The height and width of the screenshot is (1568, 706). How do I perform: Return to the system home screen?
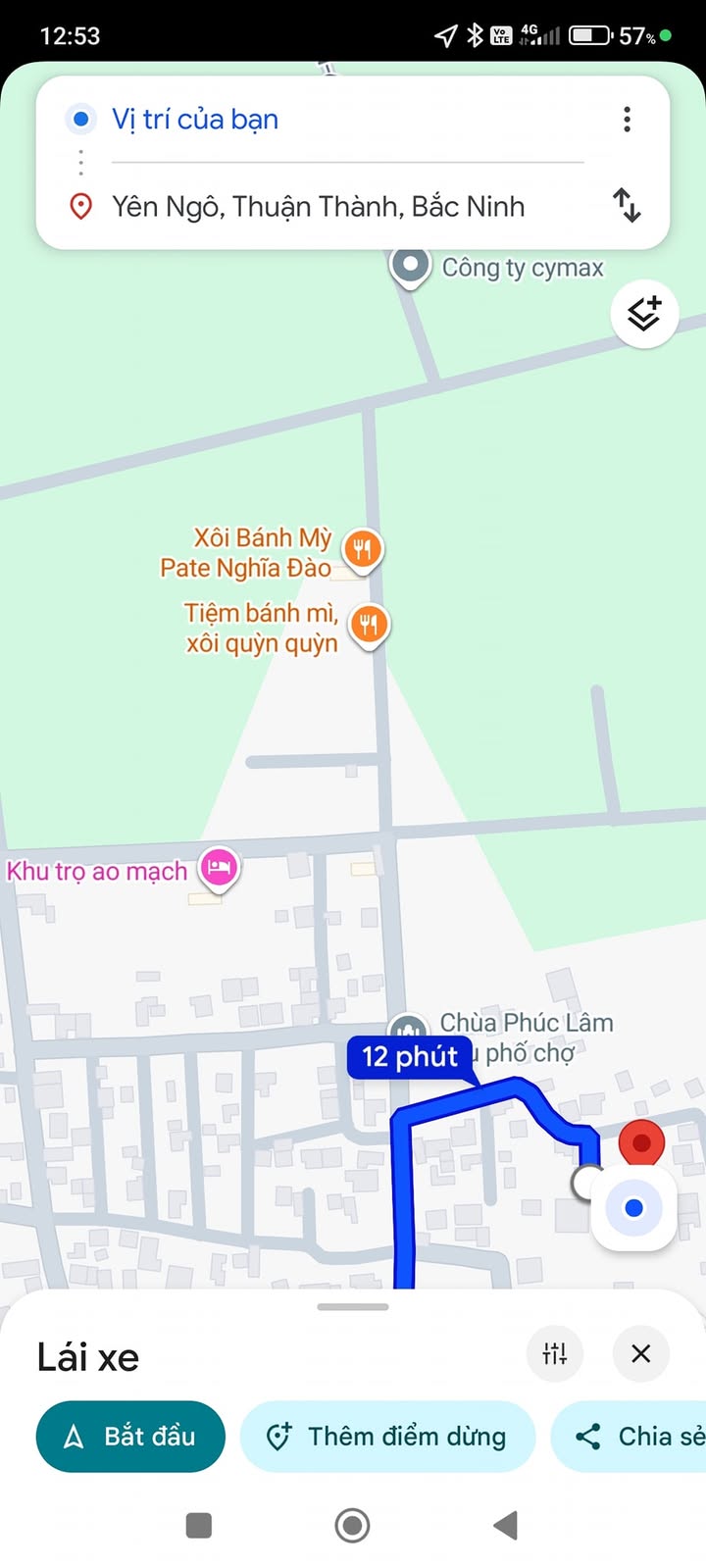pyautogui.click(x=352, y=1525)
